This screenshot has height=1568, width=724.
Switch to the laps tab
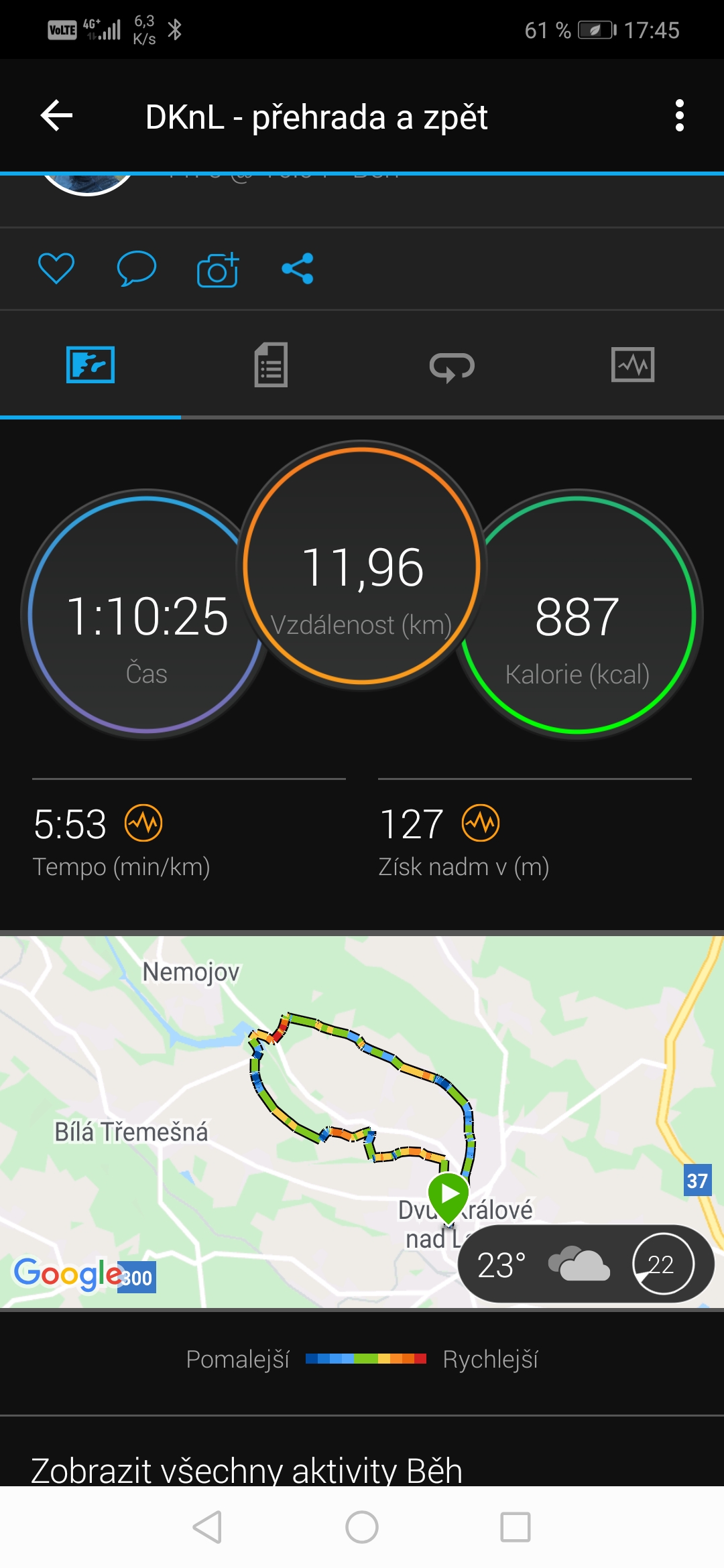point(452,366)
